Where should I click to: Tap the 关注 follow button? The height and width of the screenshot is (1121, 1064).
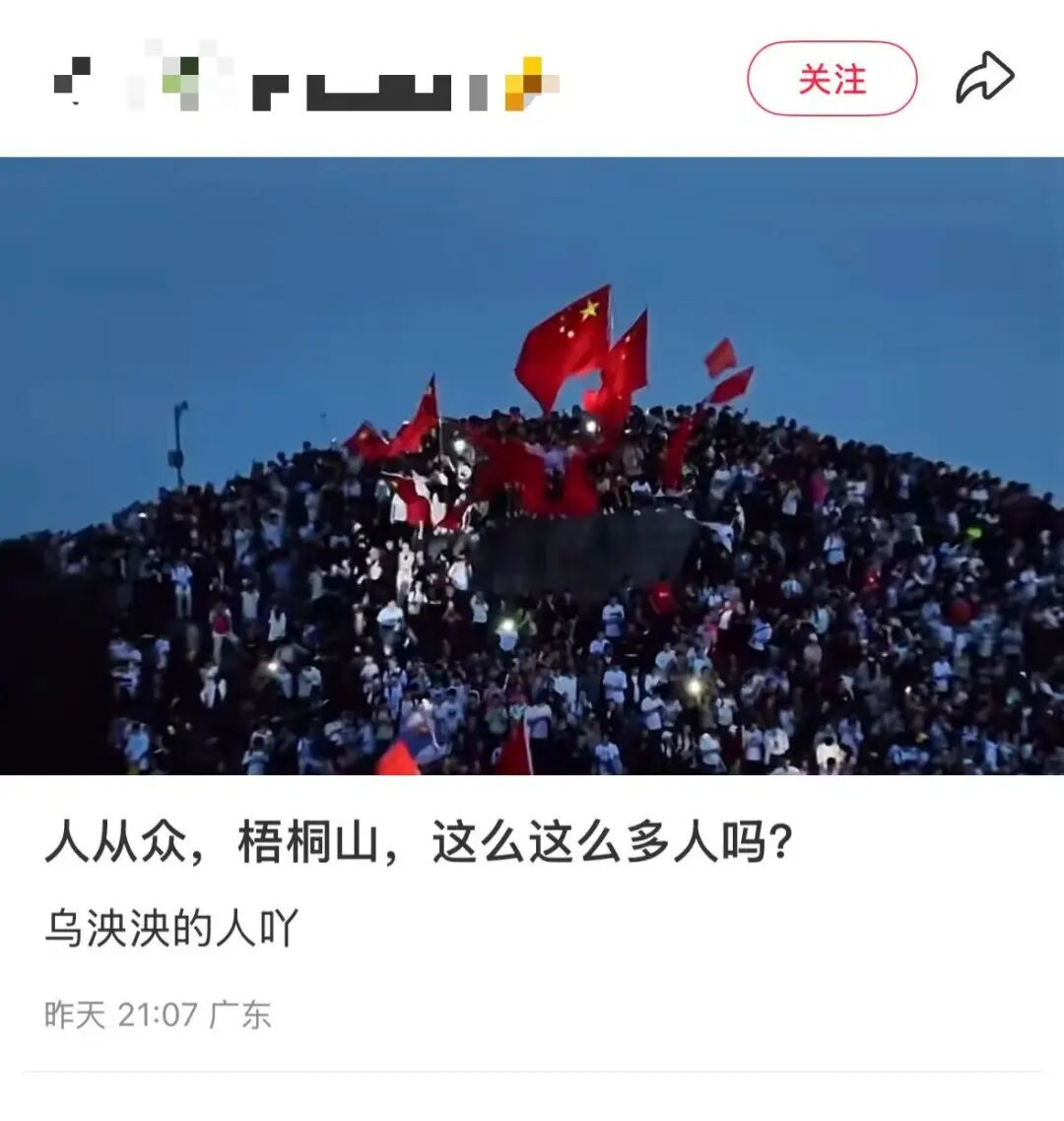[x=831, y=79]
